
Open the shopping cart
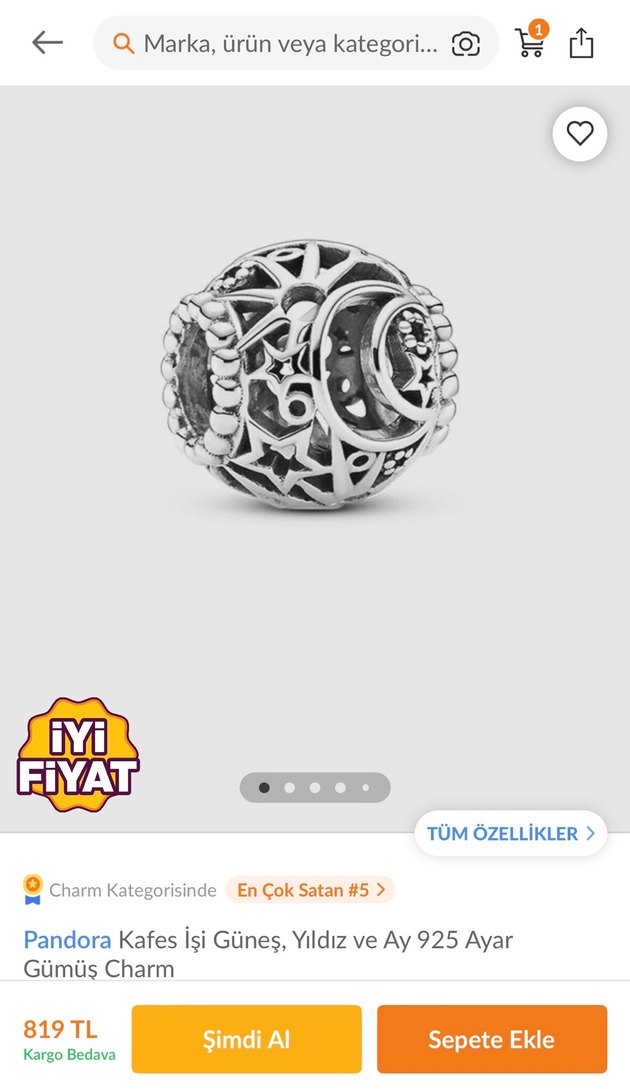(530, 42)
